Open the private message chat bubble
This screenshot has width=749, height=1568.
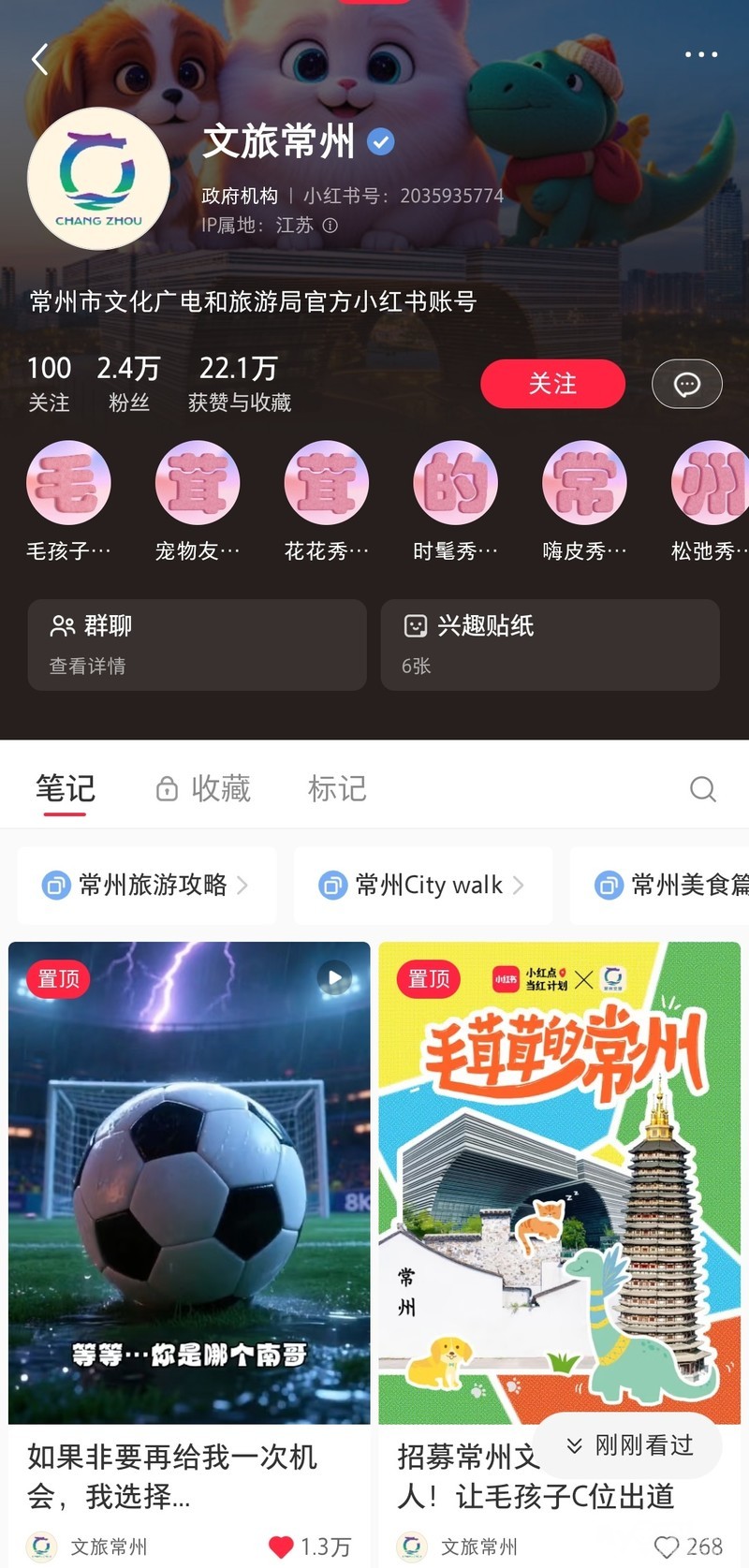[686, 384]
